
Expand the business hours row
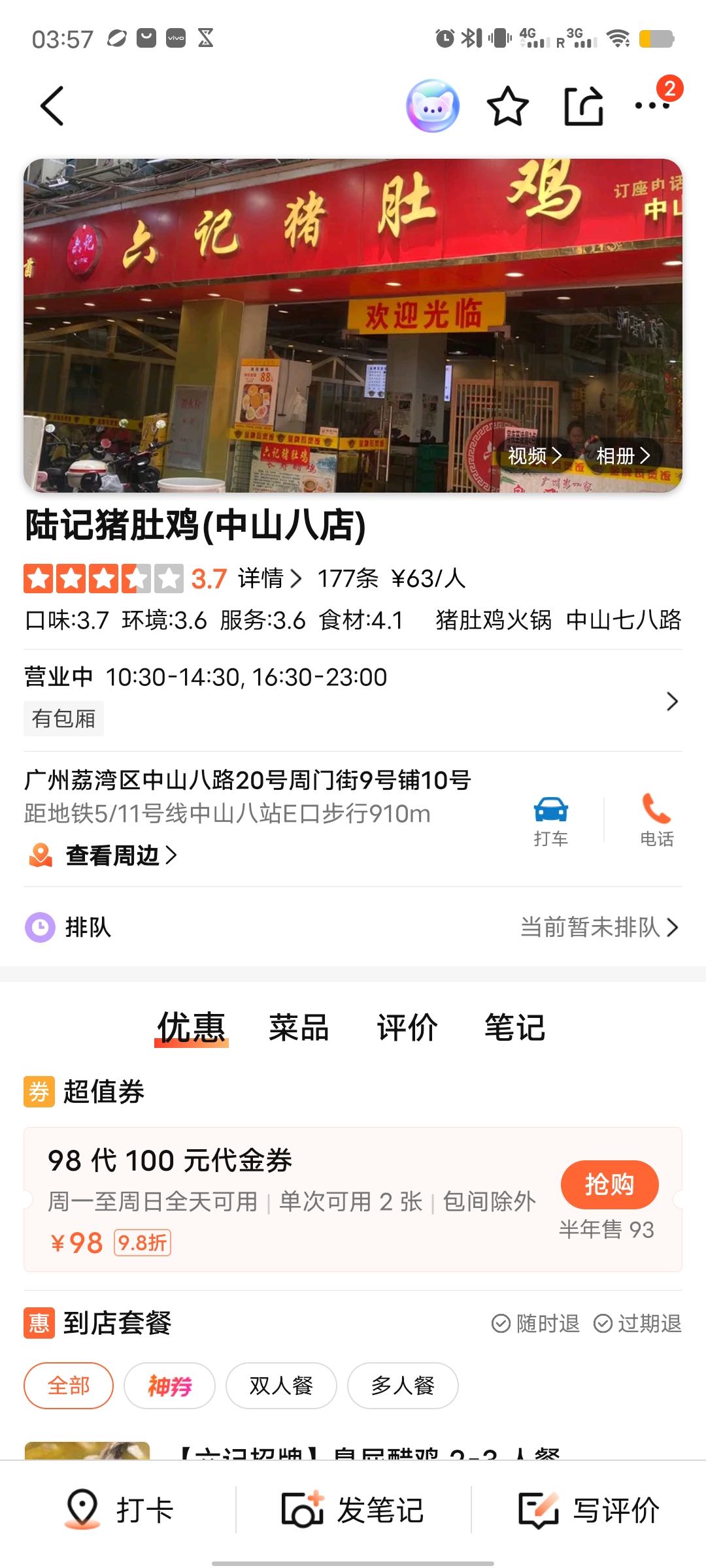point(671,701)
